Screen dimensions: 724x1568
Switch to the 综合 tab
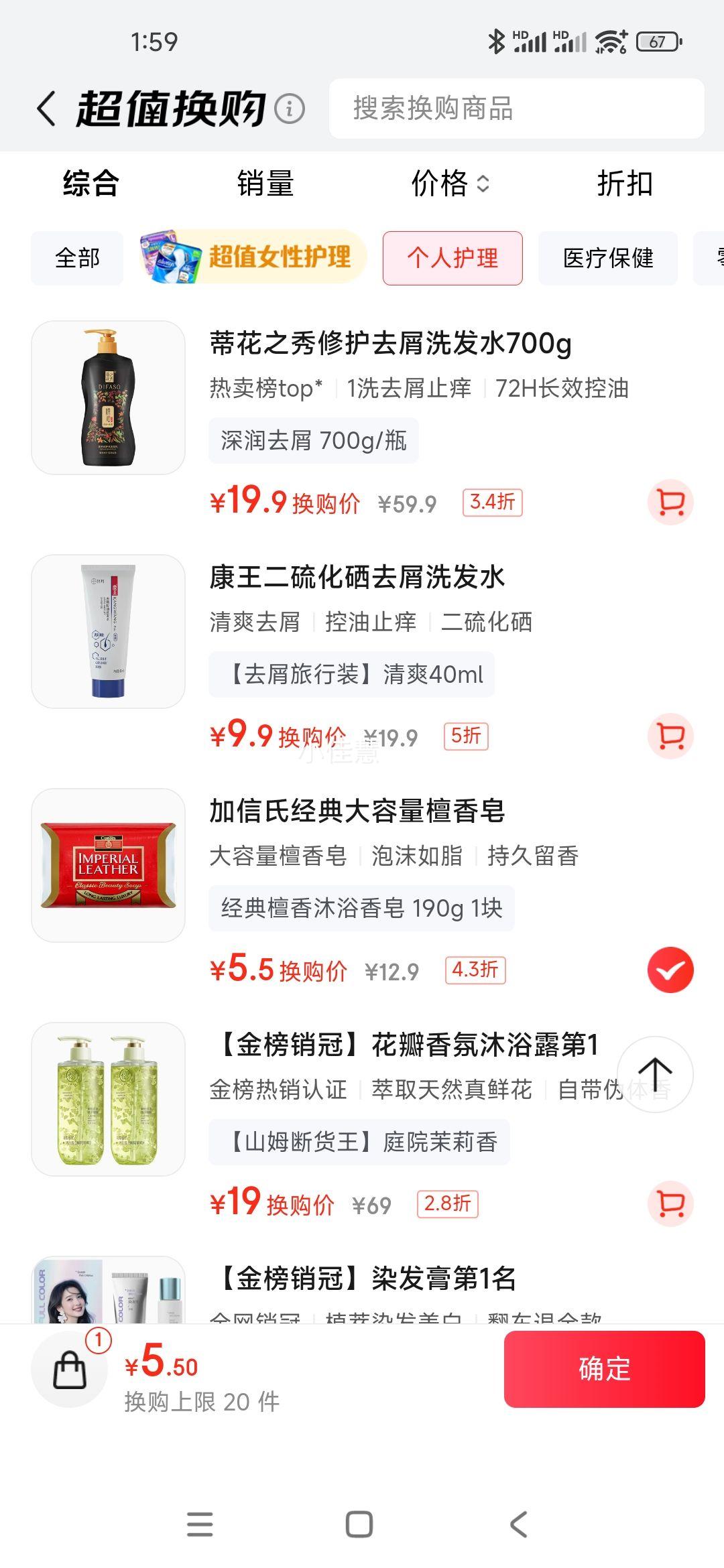click(90, 185)
